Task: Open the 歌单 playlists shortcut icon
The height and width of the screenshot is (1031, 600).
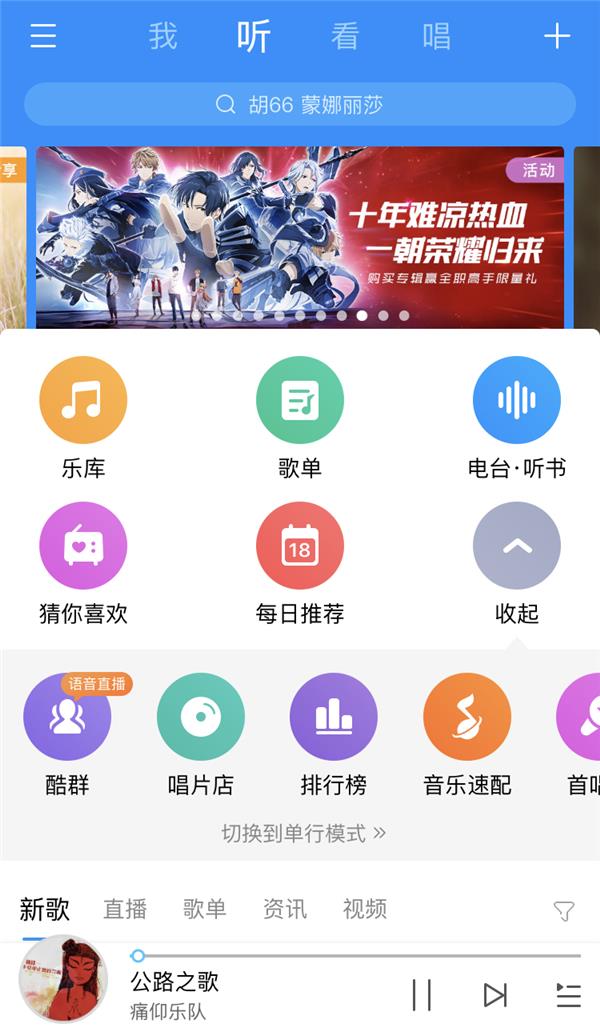Action: (x=300, y=400)
